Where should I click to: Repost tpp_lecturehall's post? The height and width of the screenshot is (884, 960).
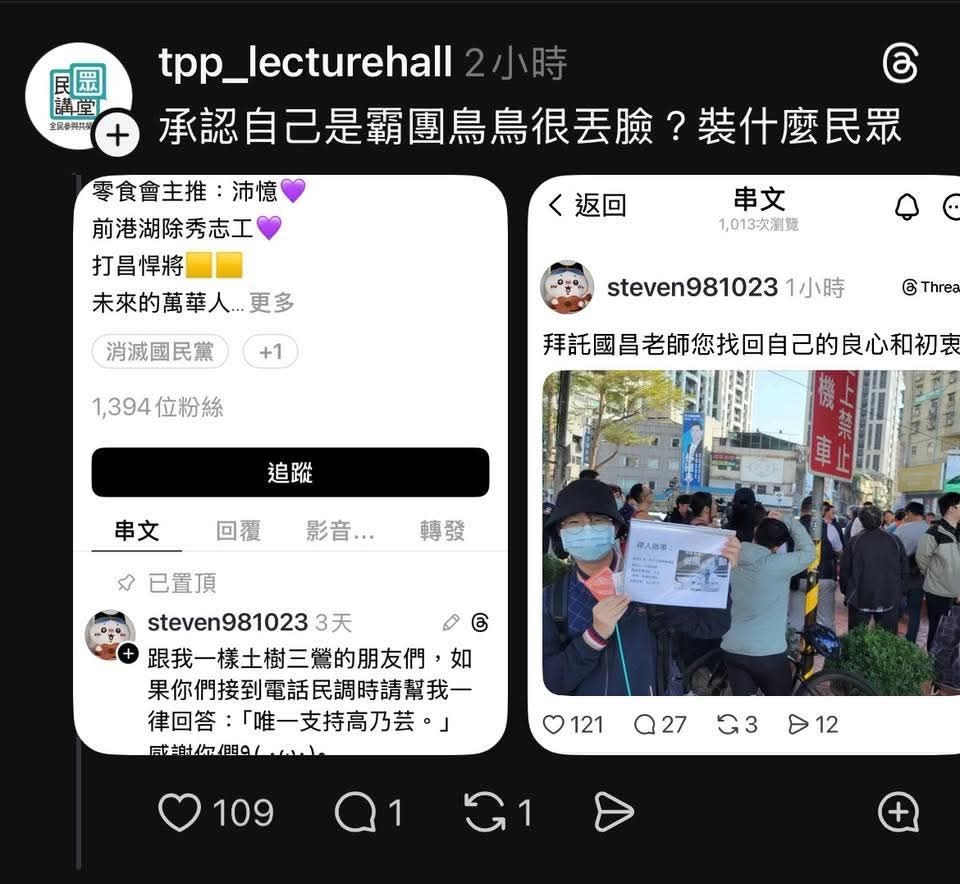coord(485,812)
